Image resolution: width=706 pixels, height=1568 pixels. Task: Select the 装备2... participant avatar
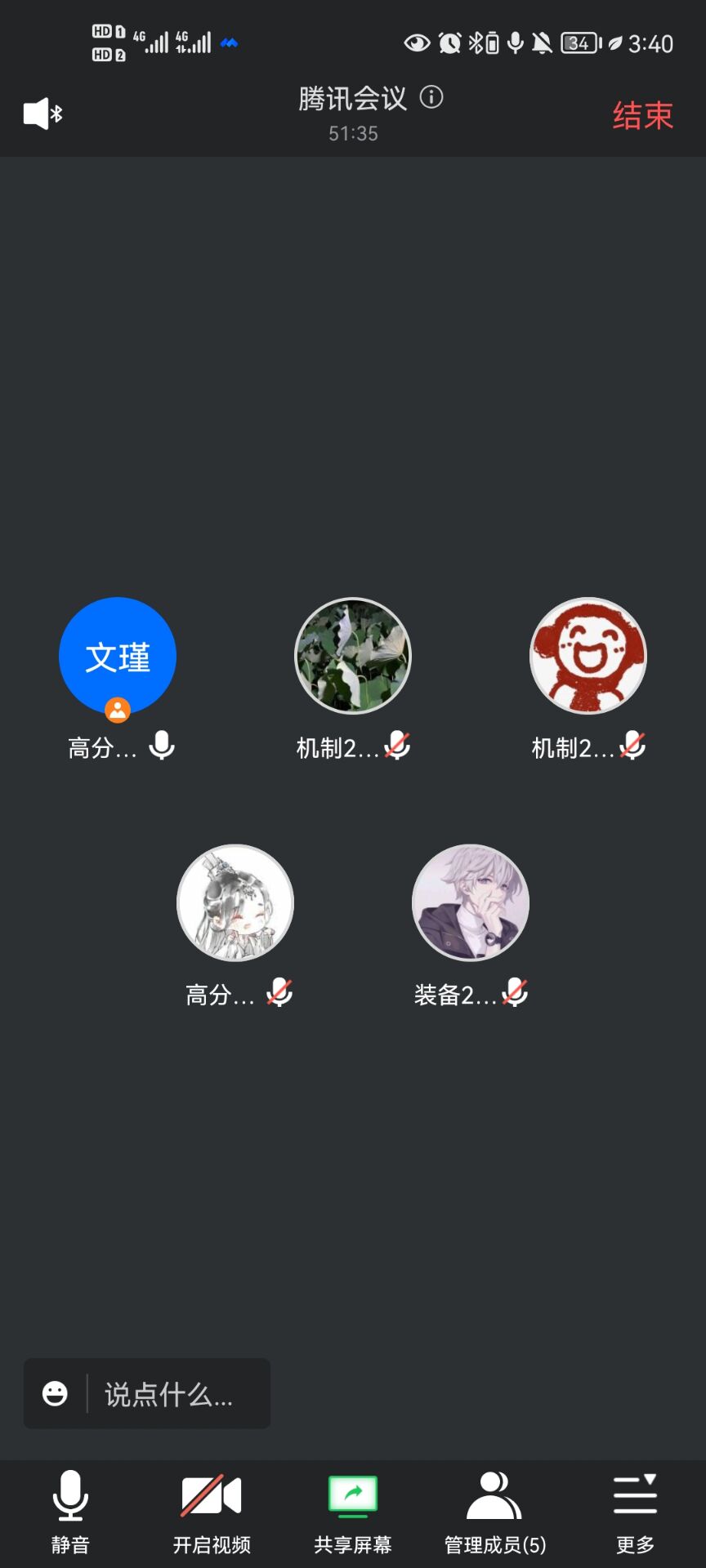[x=471, y=902]
